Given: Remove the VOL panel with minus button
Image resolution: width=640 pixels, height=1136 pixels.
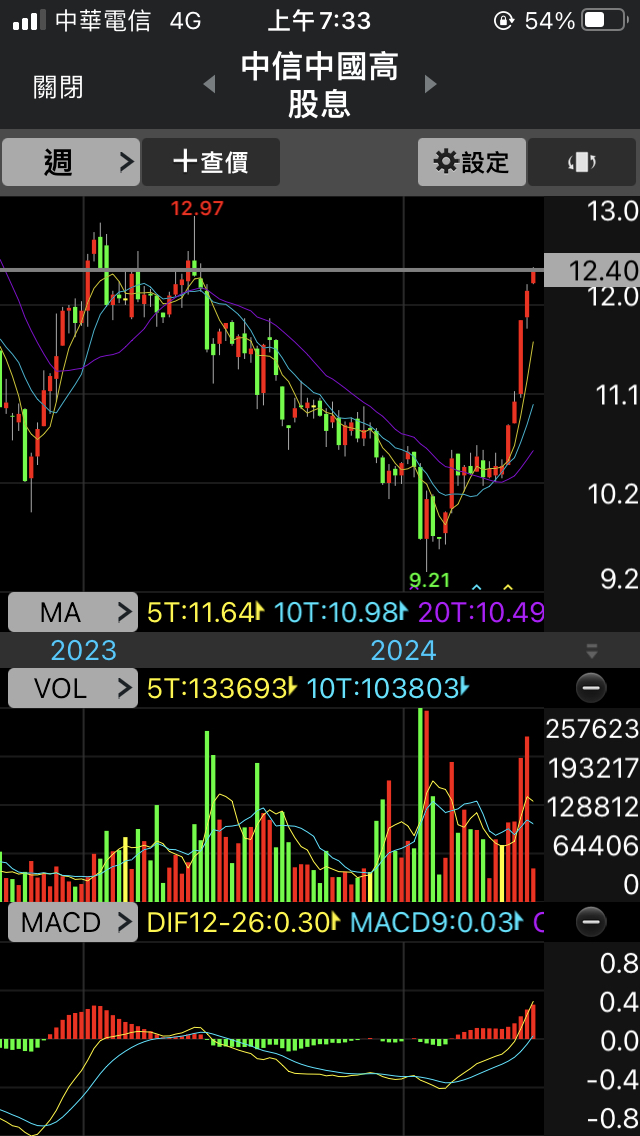Looking at the screenshot, I should coord(591,688).
